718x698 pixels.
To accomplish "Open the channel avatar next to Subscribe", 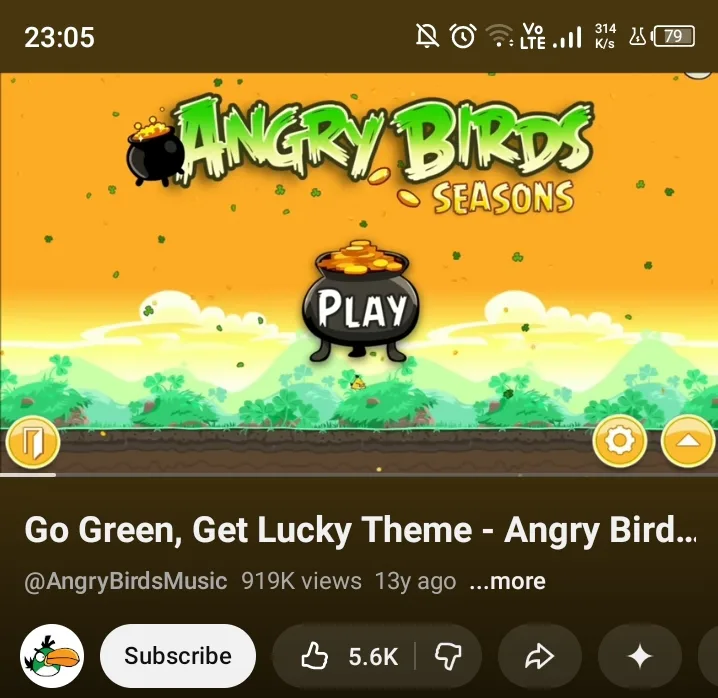I will click(52, 655).
